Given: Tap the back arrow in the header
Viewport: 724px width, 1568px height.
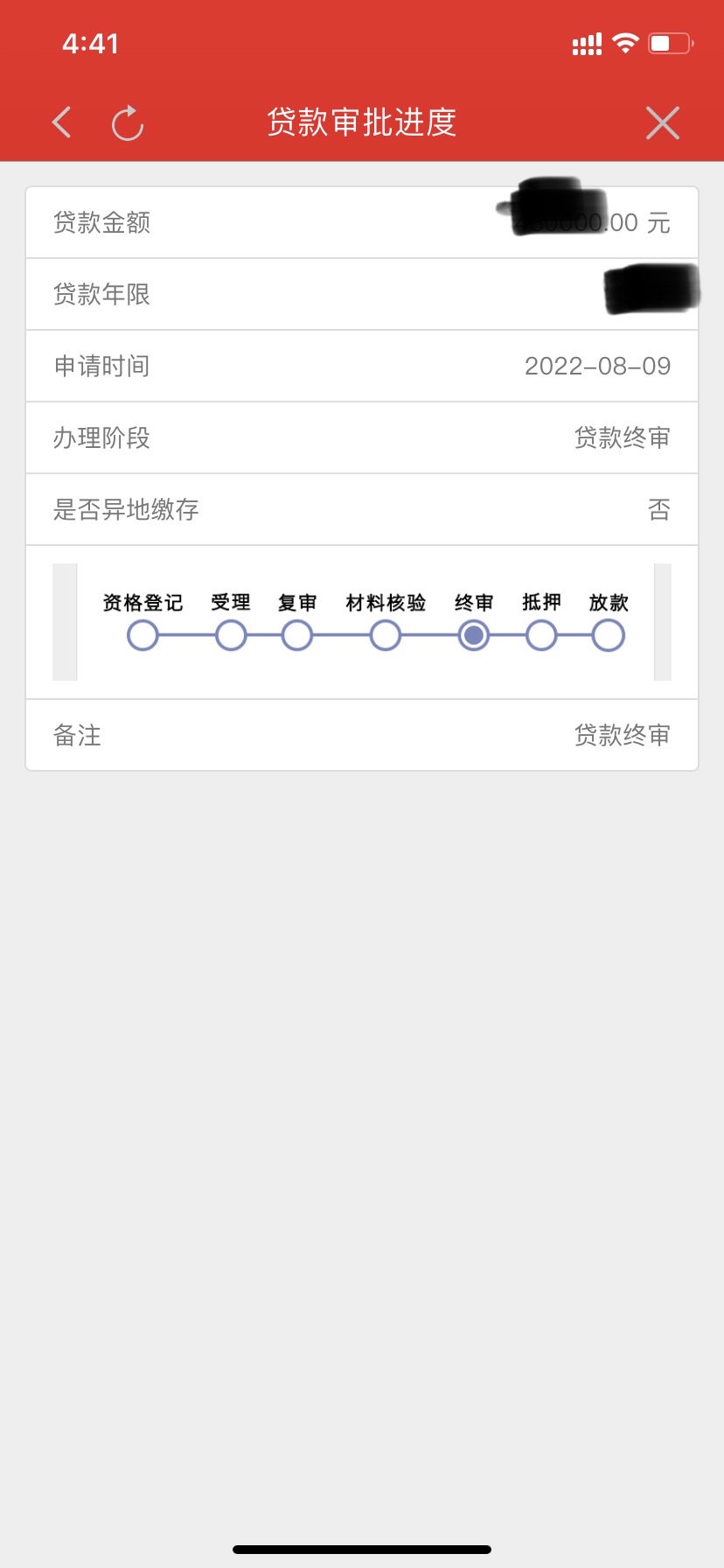Looking at the screenshot, I should (61, 122).
